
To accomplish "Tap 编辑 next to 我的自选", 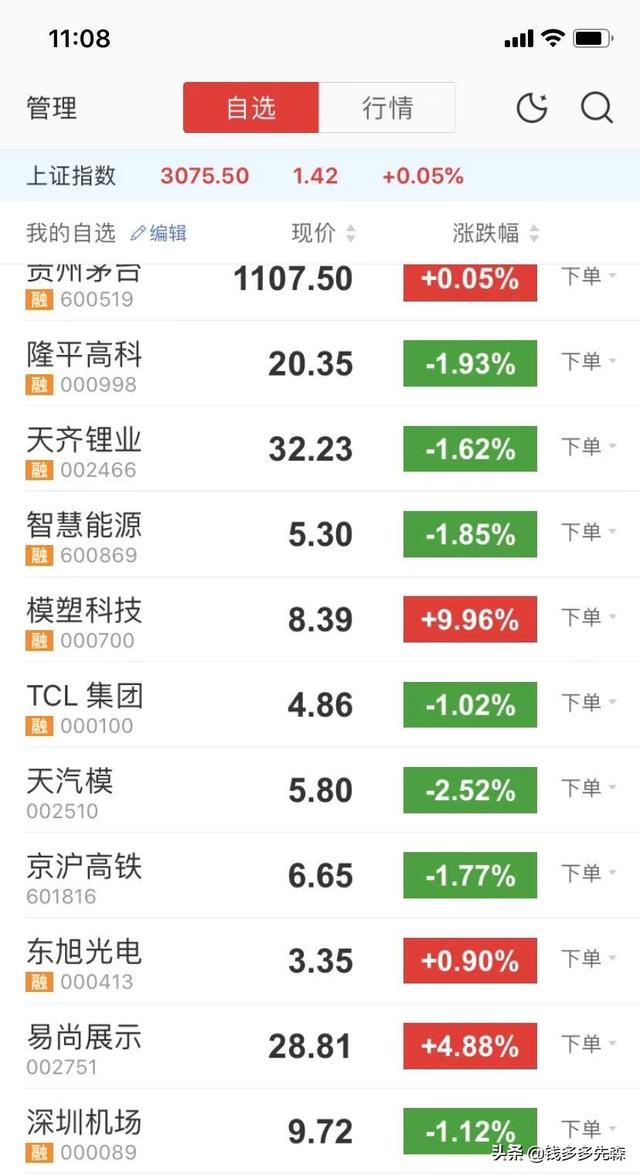I will pos(159,233).
